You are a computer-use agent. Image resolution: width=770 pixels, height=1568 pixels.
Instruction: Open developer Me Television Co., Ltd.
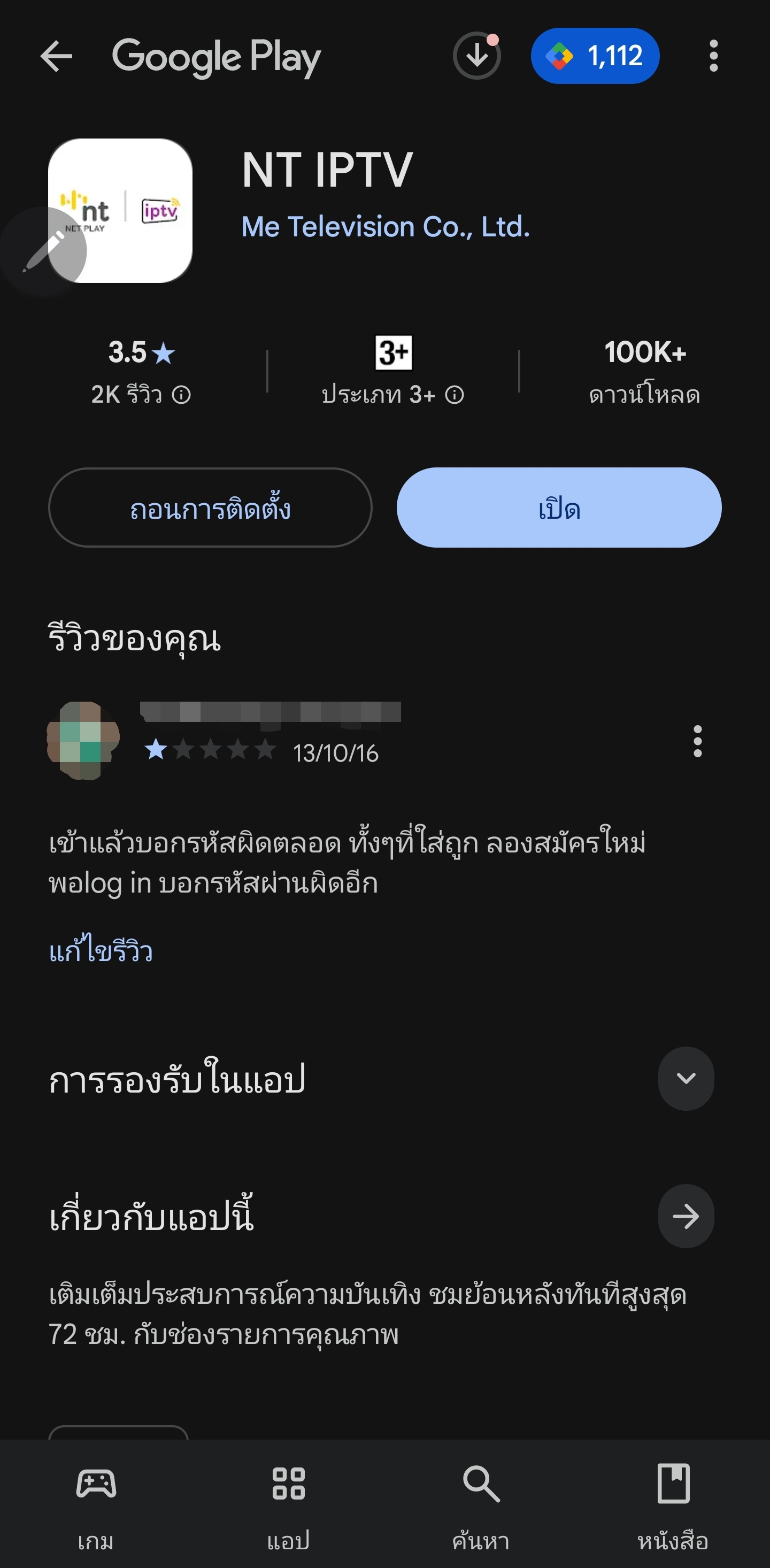[x=386, y=226]
